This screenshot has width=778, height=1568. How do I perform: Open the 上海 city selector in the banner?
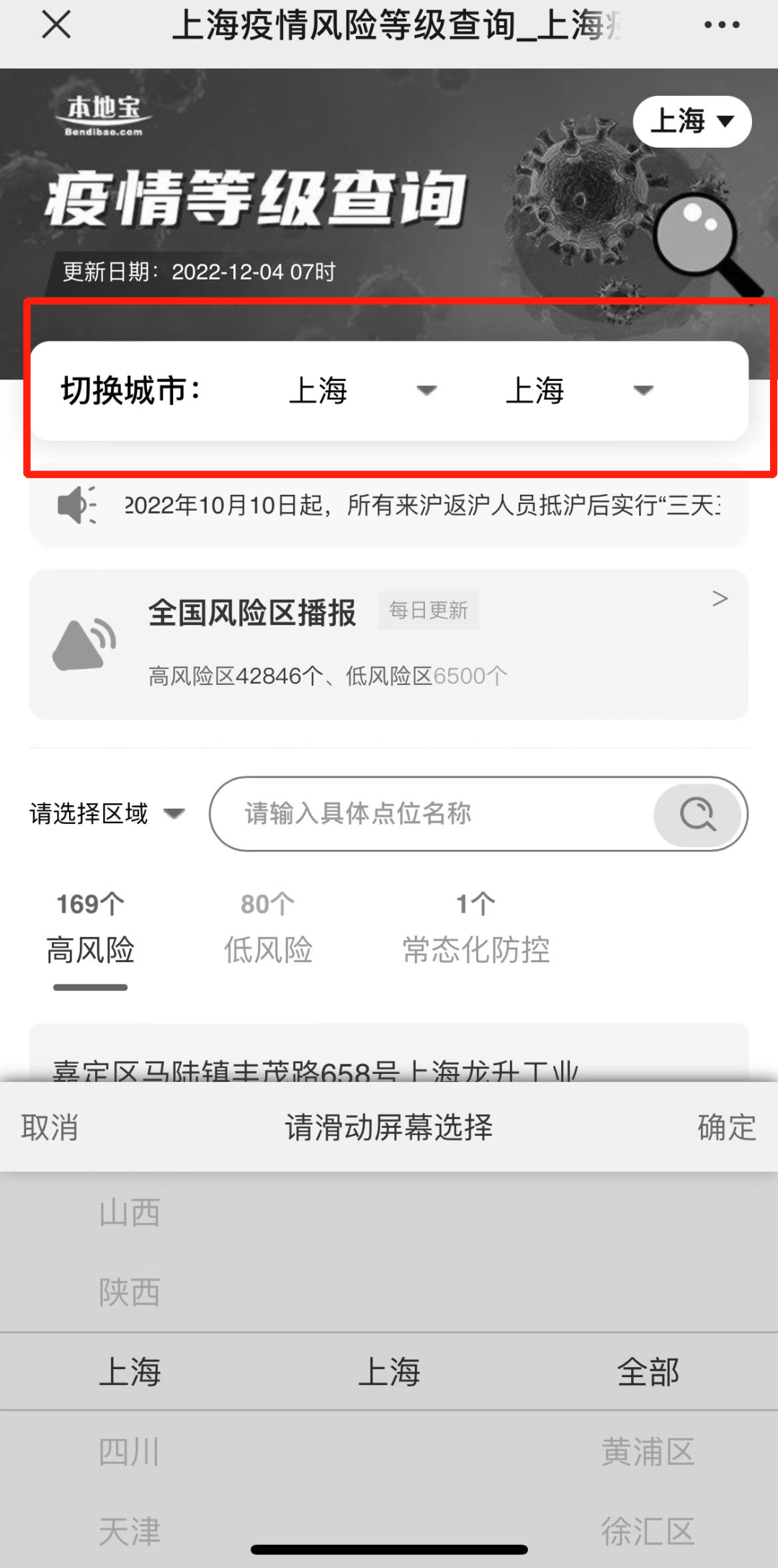point(692,122)
